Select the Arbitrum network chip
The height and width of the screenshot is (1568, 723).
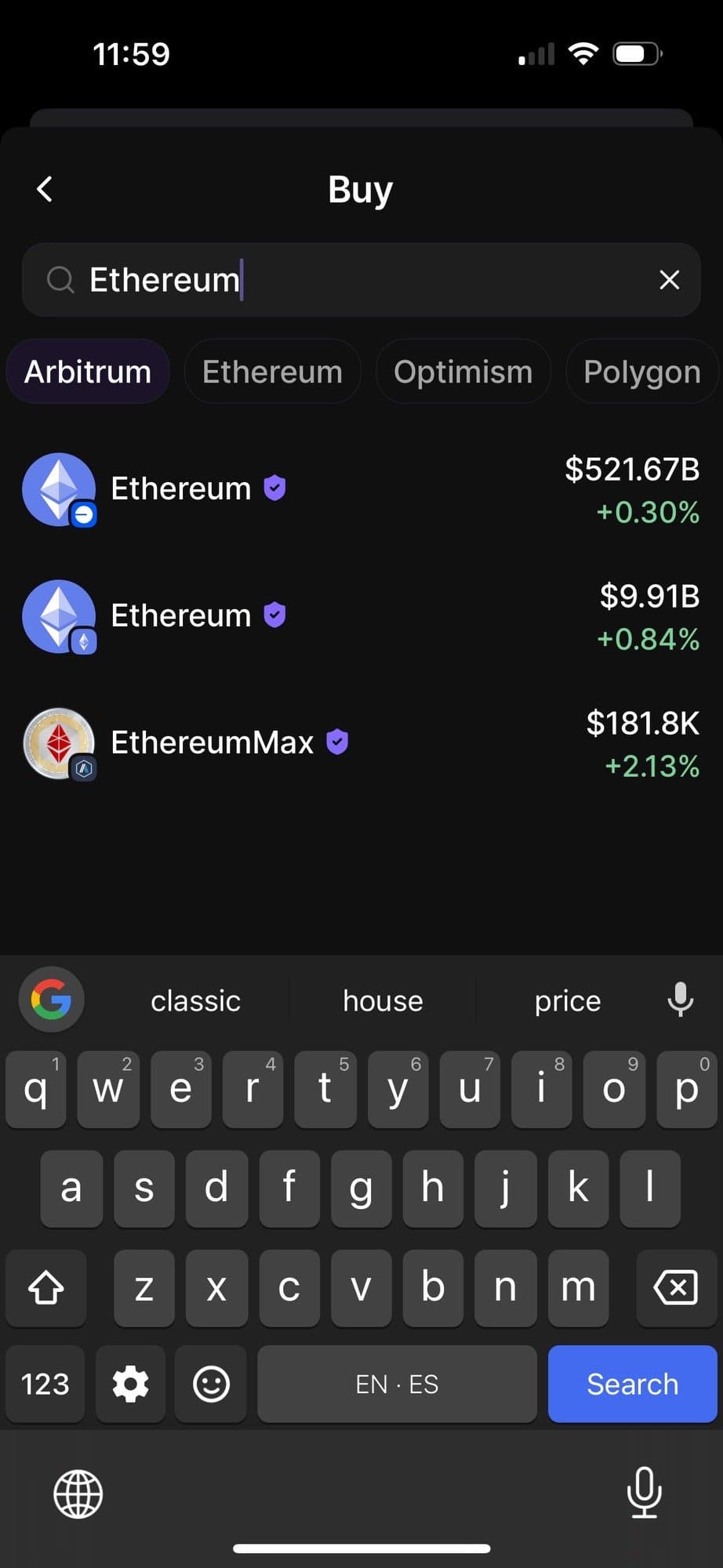(88, 372)
